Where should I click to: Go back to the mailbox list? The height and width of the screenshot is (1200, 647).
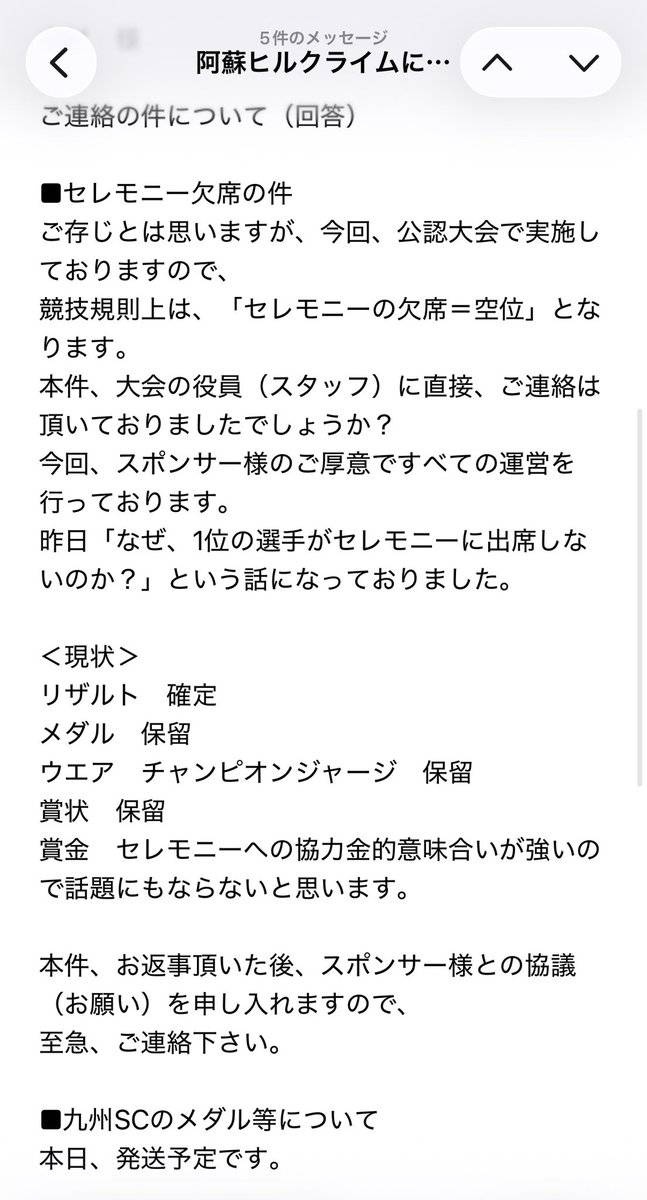pos(60,62)
